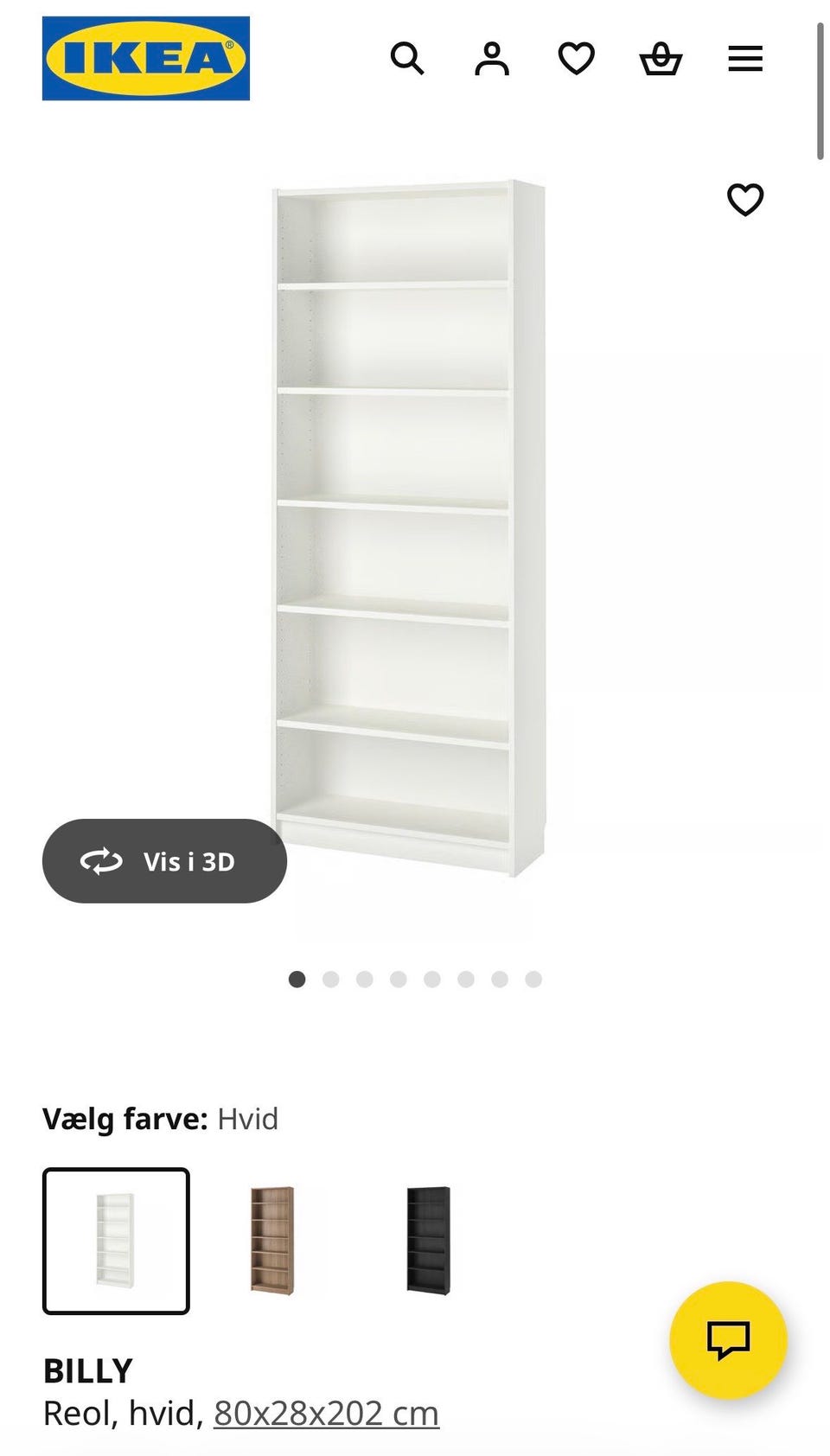Click the 3D rotation icon

(102, 861)
